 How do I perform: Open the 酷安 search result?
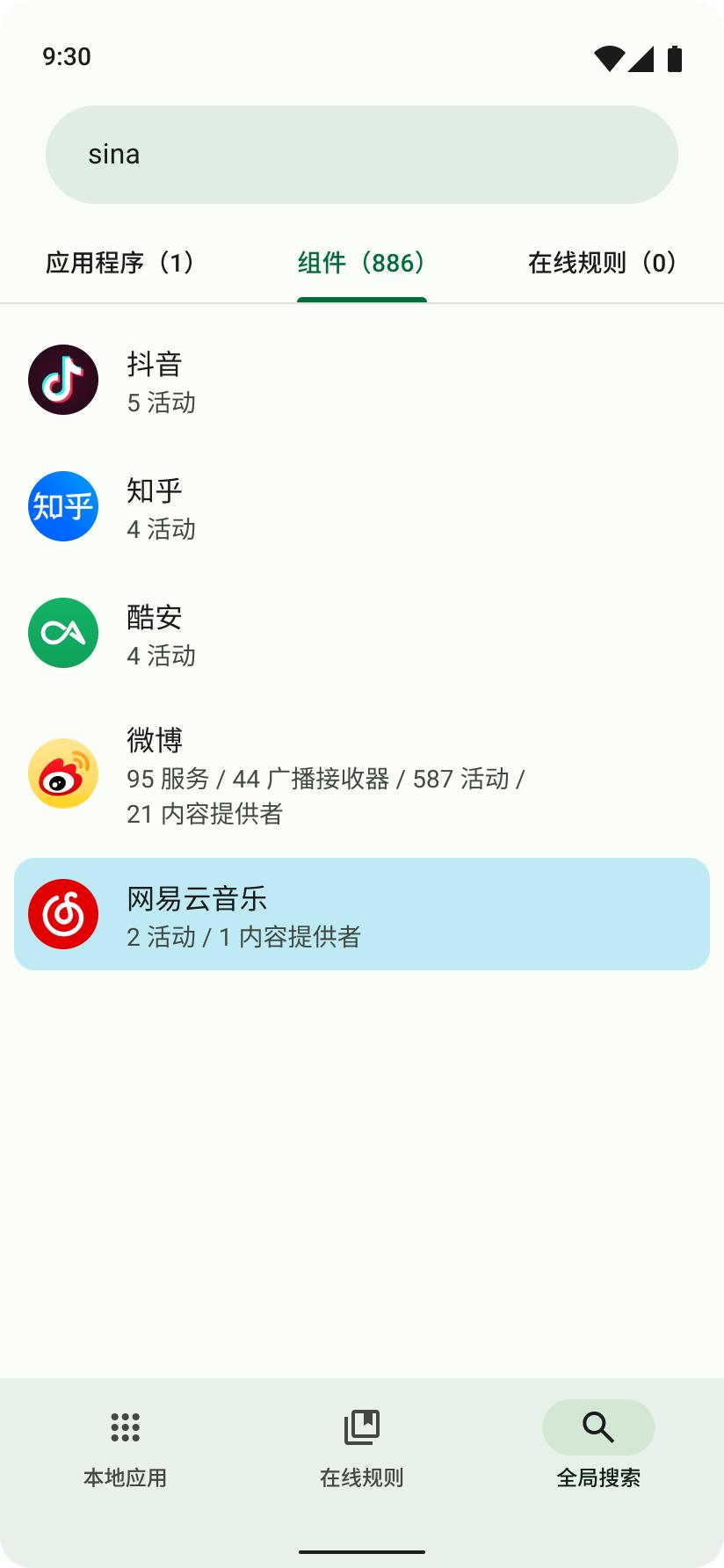click(x=361, y=634)
